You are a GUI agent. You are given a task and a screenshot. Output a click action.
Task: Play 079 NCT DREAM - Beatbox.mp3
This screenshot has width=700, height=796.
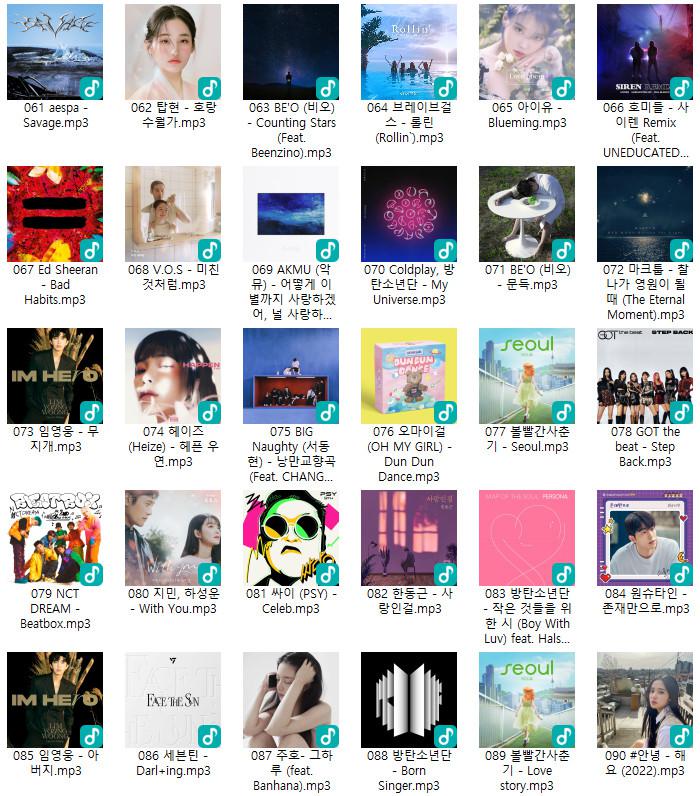pyautogui.click(x=55, y=538)
